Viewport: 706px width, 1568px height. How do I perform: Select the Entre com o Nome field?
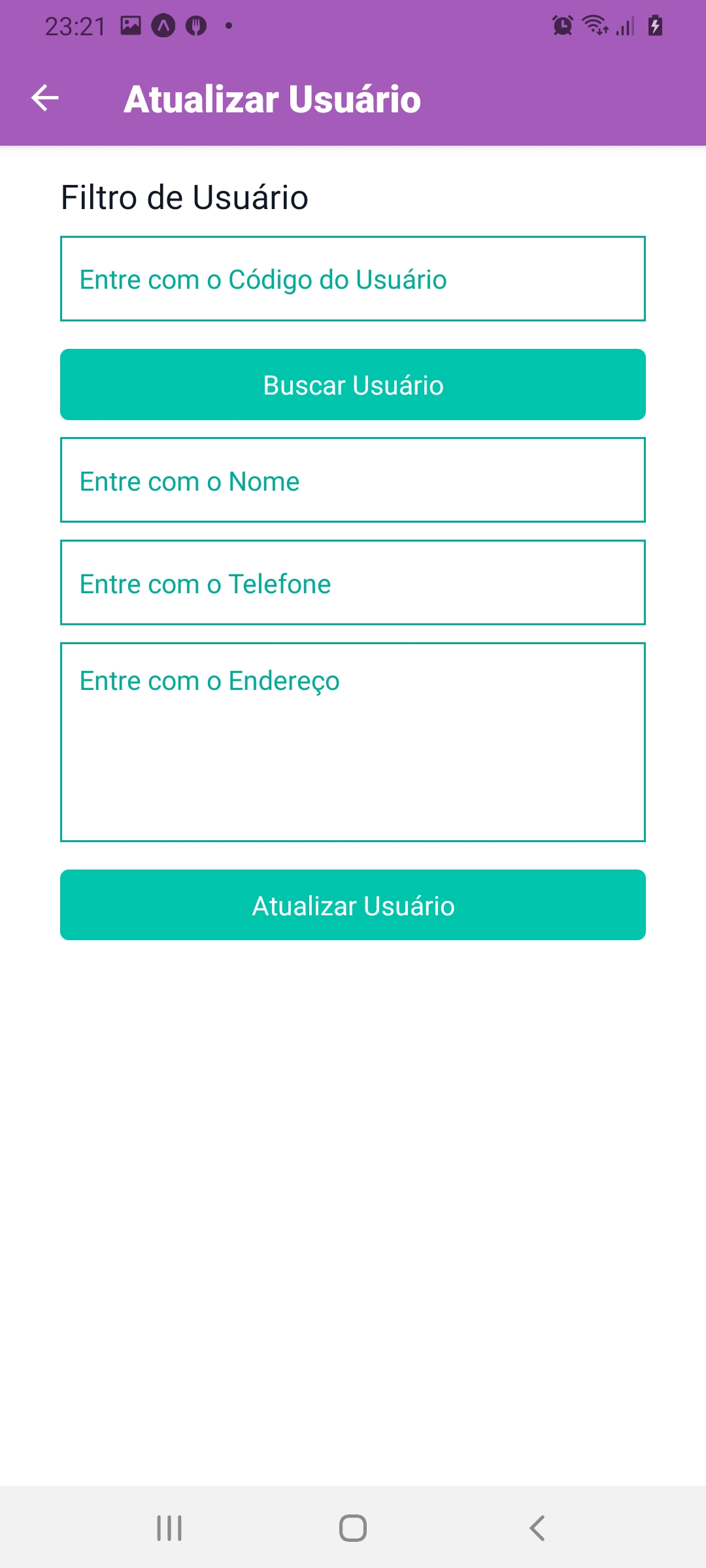click(x=353, y=480)
